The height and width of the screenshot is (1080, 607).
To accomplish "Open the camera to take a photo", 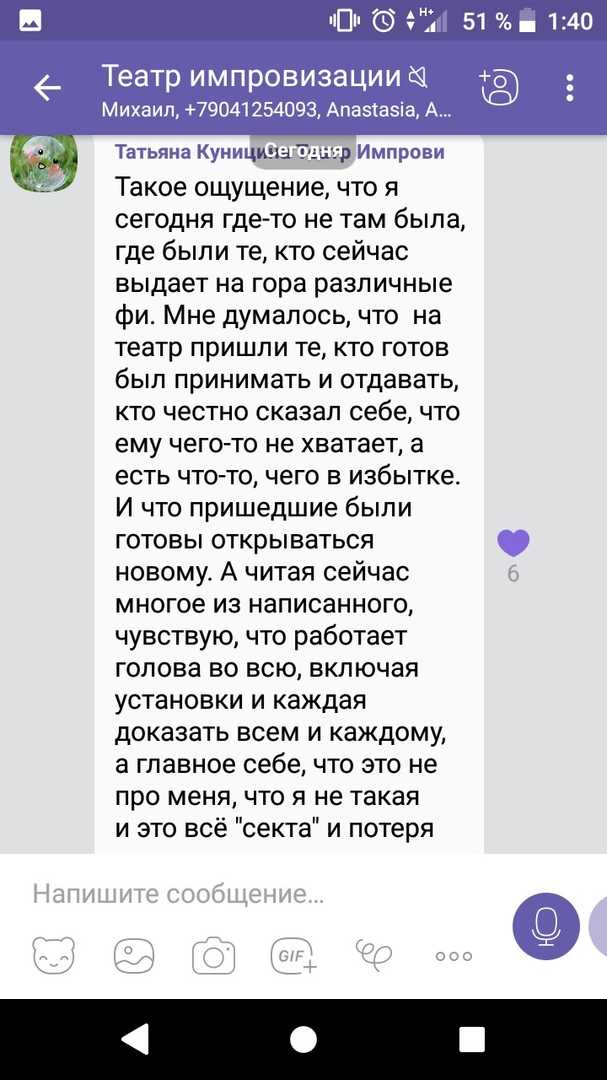I will point(214,956).
